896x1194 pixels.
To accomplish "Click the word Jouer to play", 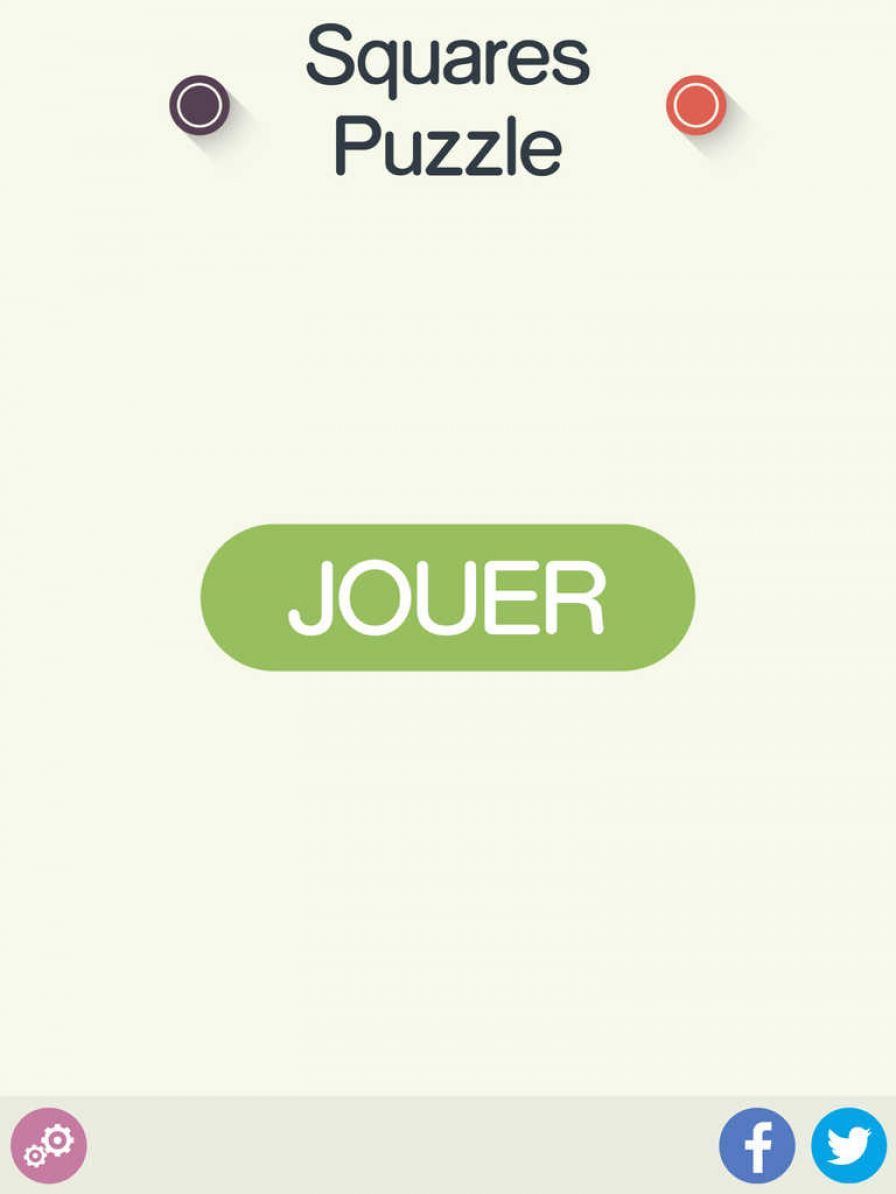I will point(448,597).
